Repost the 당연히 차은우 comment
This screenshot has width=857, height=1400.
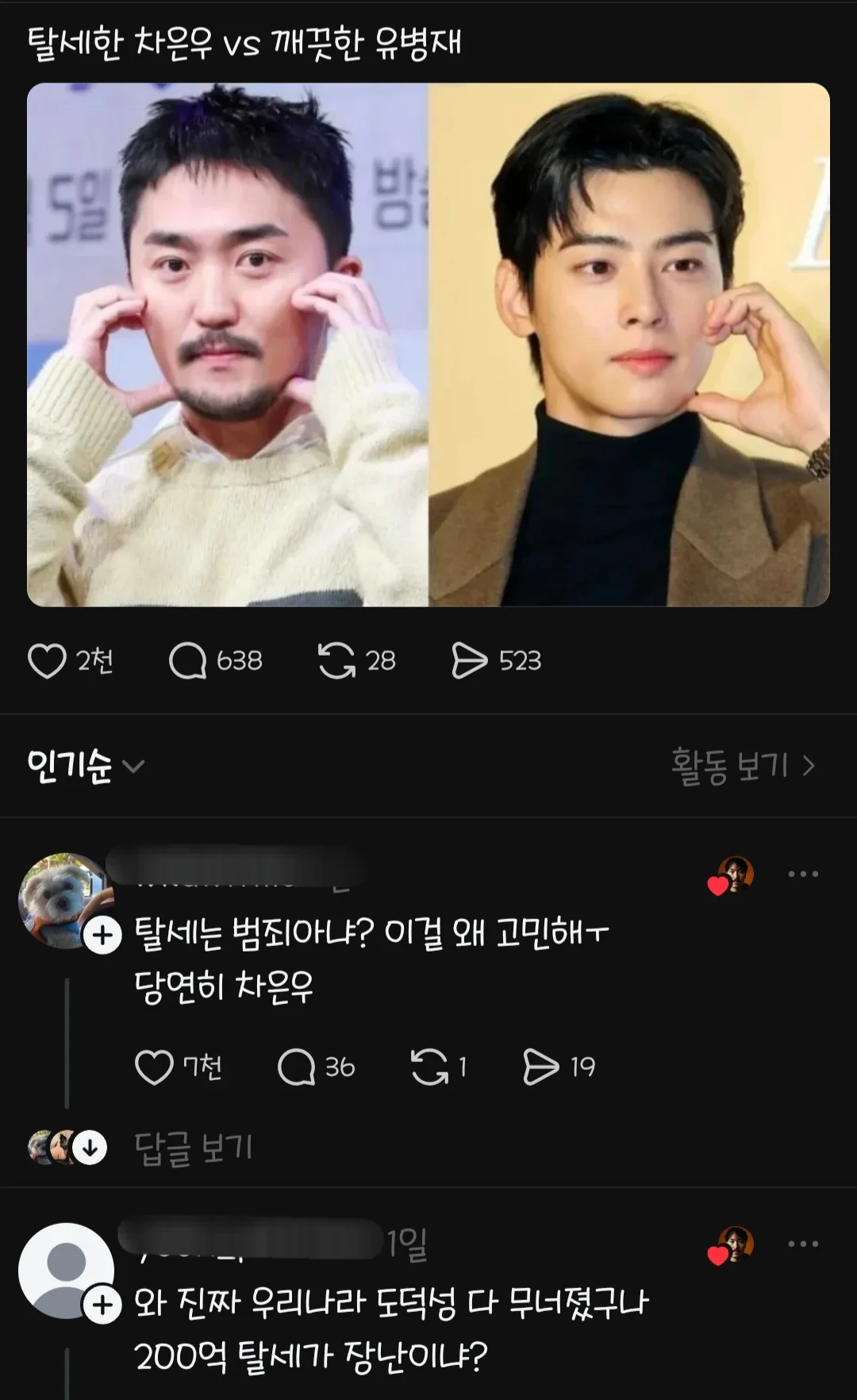(429, 1067)
